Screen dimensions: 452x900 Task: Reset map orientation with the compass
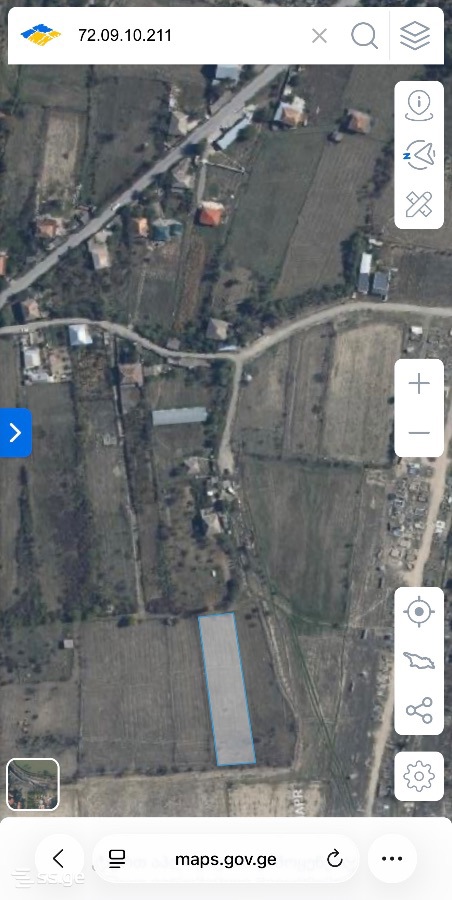(x=419, y=155)
